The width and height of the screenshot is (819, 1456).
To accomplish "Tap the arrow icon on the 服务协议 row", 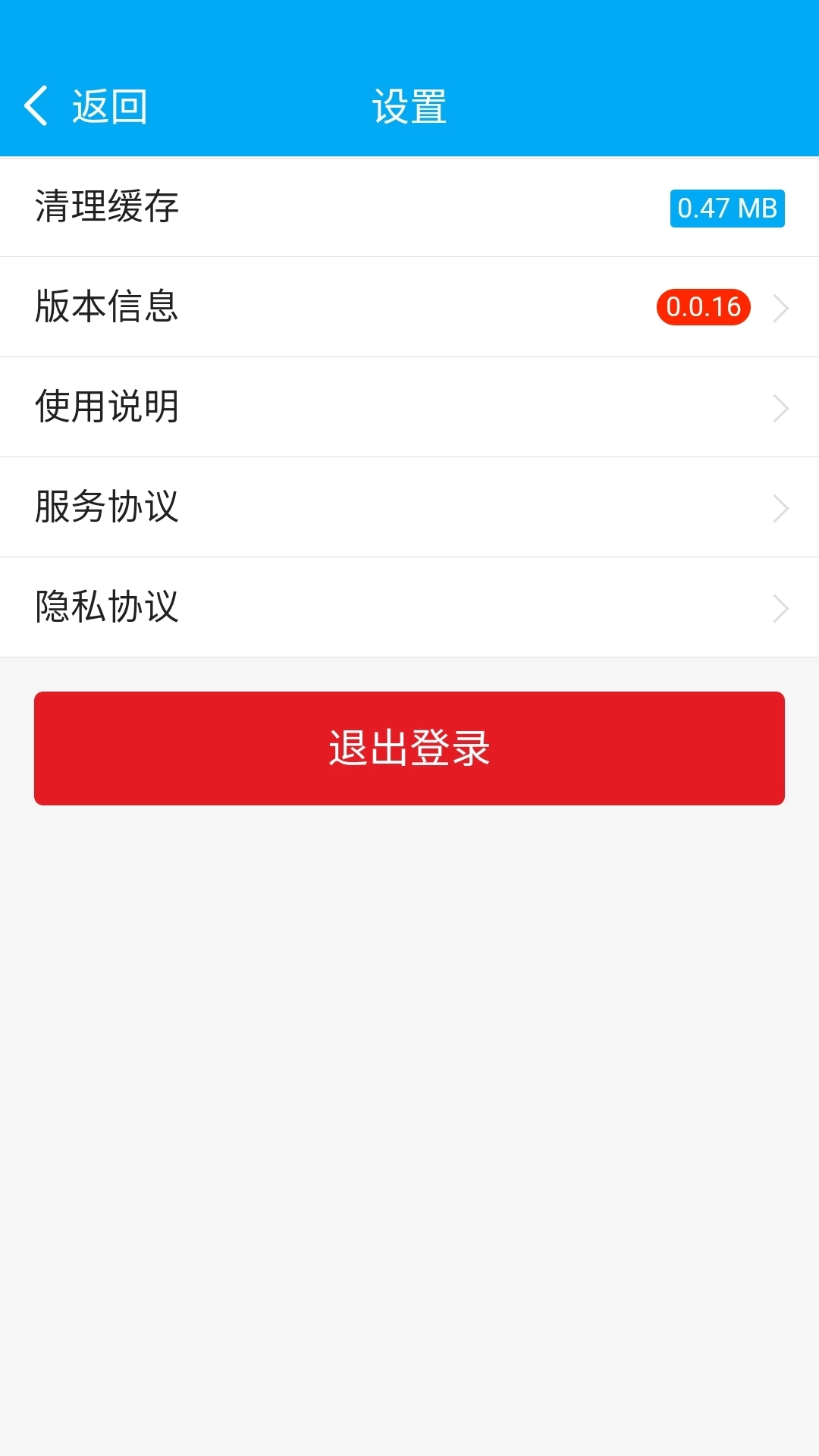I will pos(782,507).
